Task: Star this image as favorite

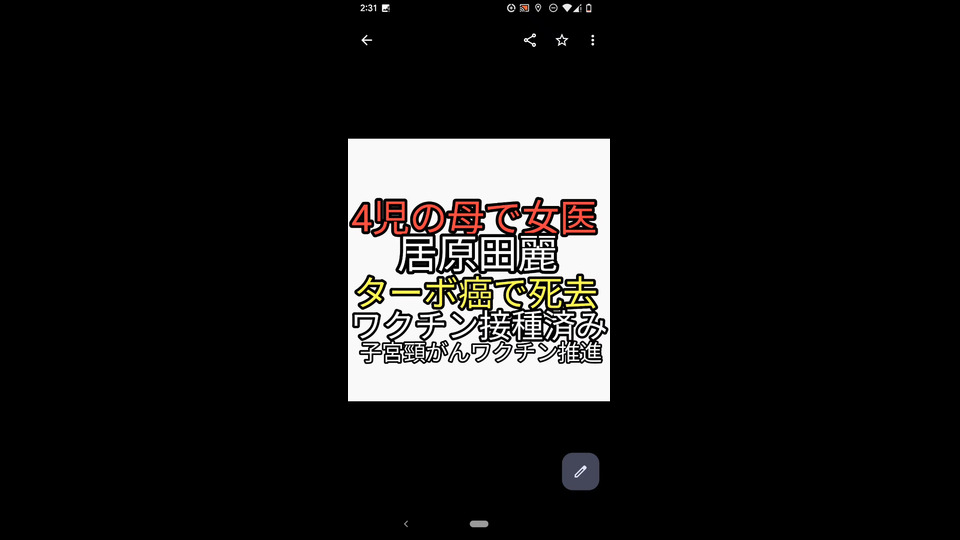Action: (562, 40)
